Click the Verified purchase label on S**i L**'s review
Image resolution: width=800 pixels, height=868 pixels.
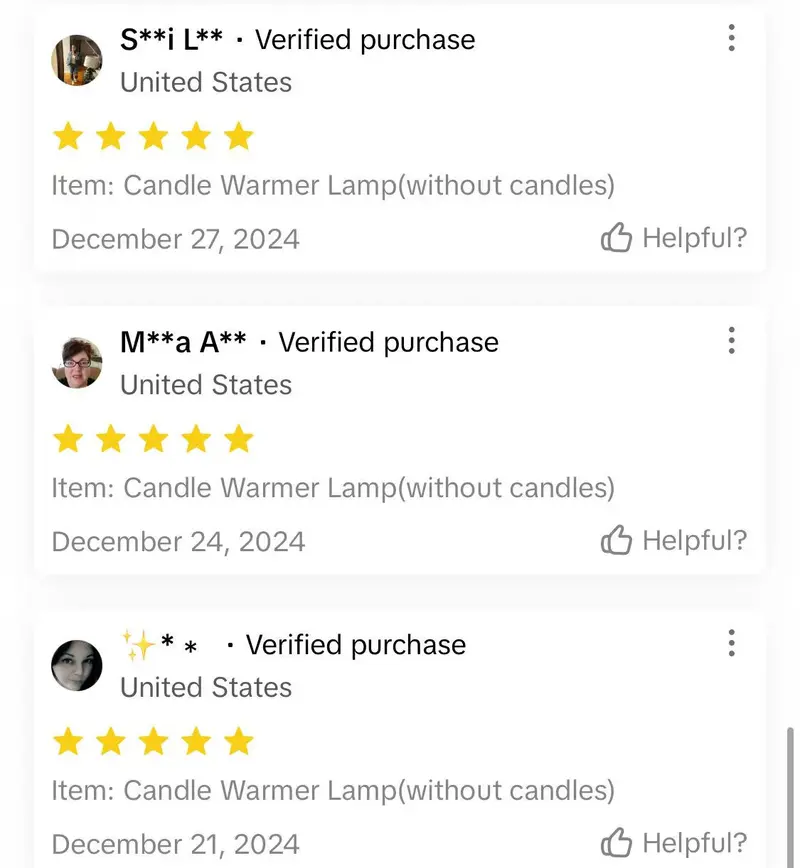[364, 40]
